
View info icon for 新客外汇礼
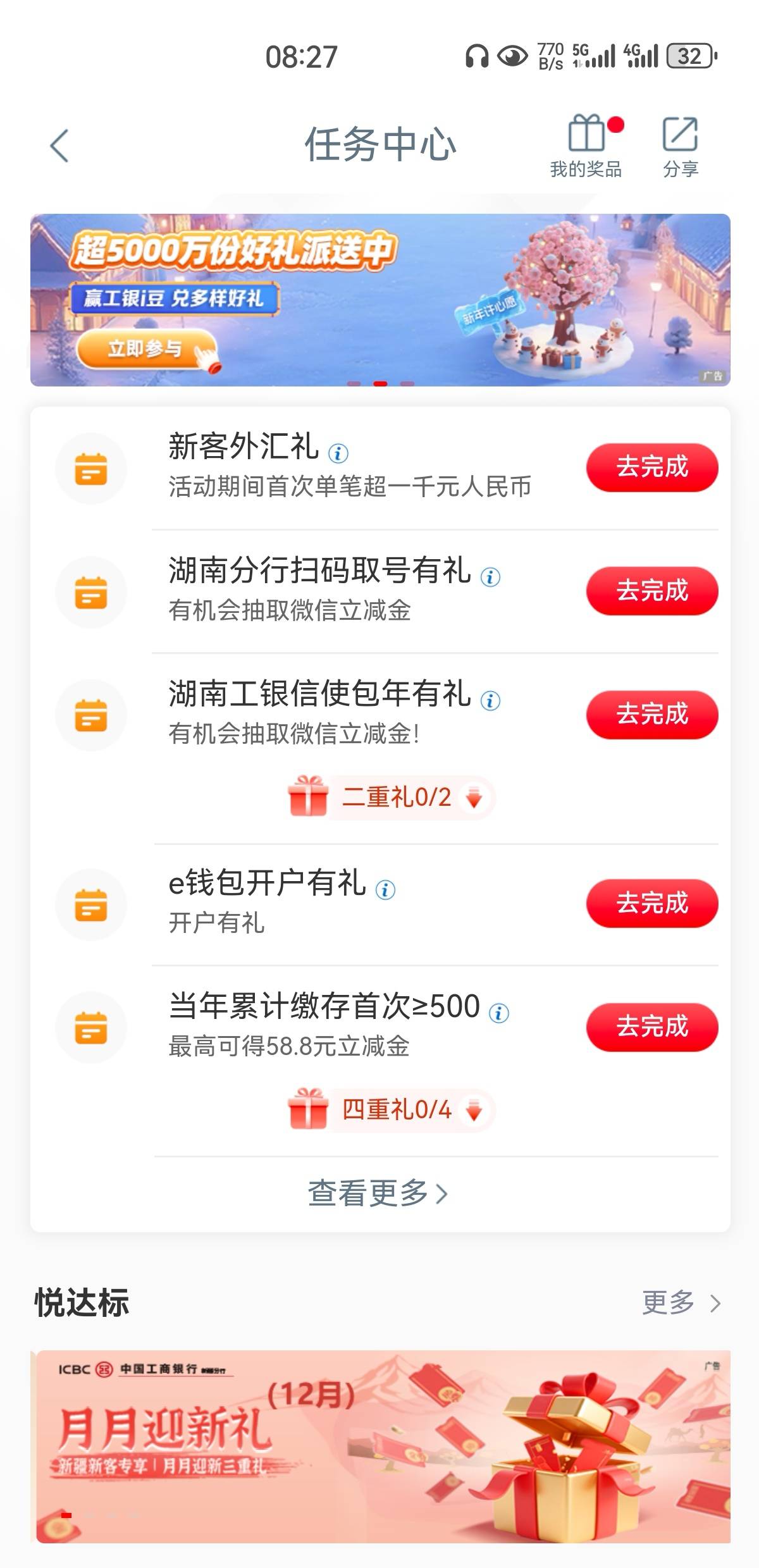[x=338, y=453]
